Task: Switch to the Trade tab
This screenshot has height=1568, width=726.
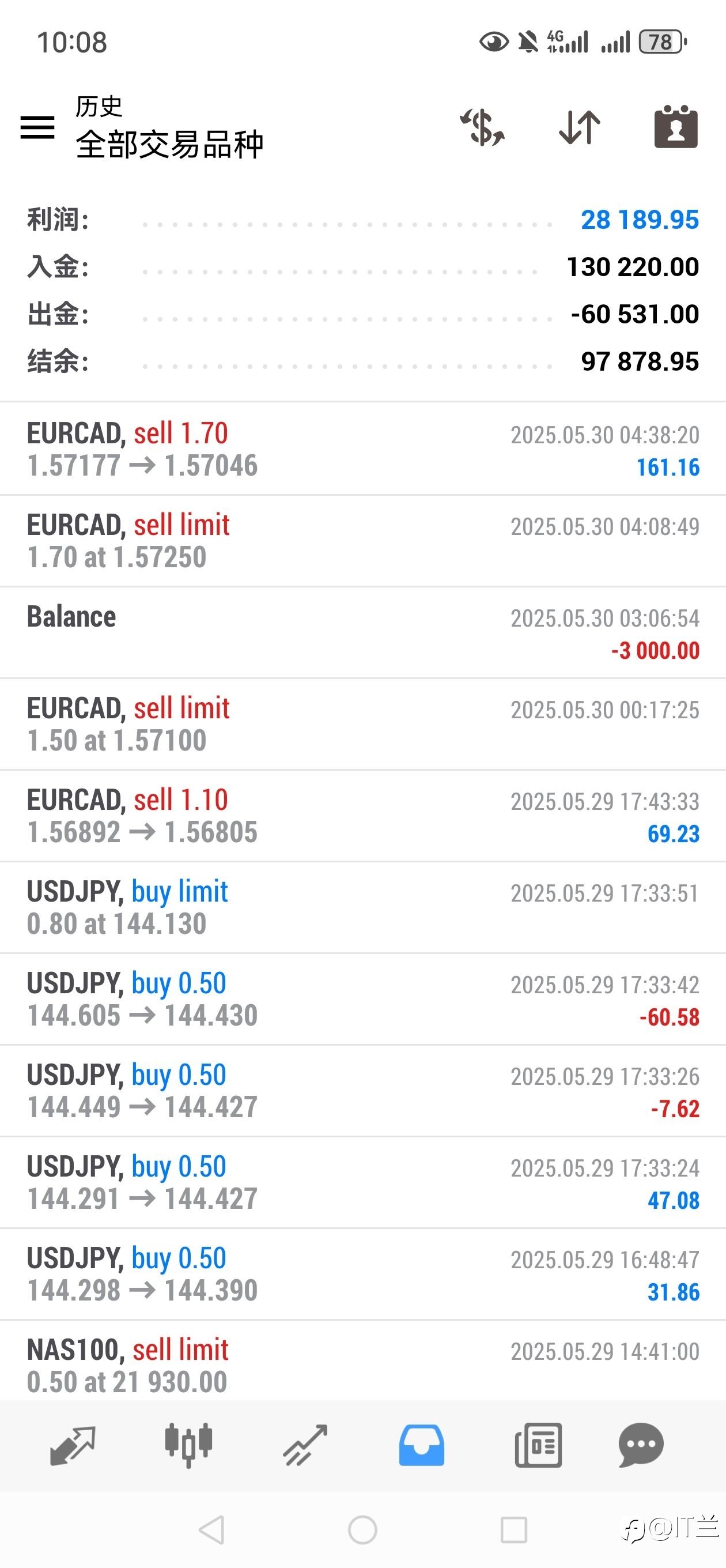Action: pyautogui.click(x=305, y=1445)
